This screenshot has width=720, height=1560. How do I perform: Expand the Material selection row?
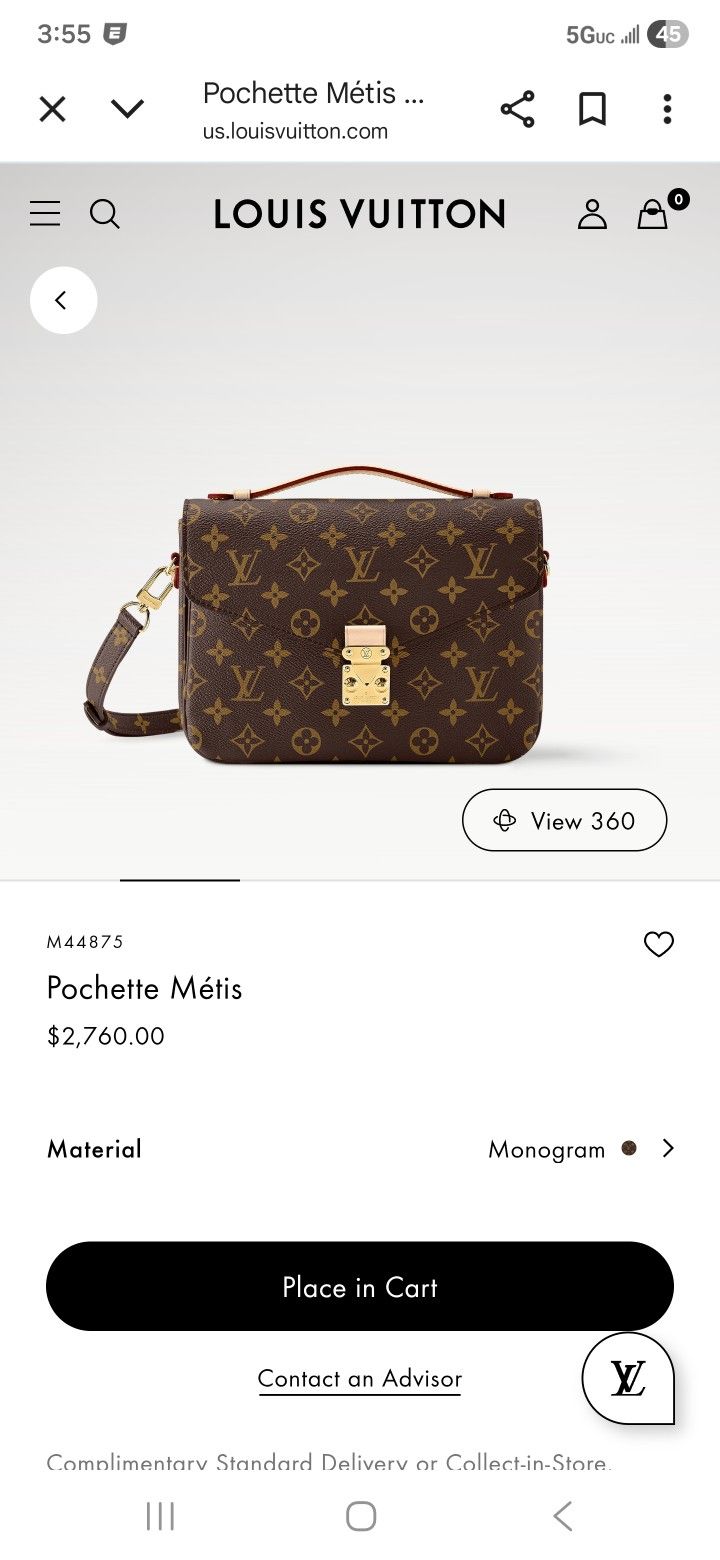668,1148
